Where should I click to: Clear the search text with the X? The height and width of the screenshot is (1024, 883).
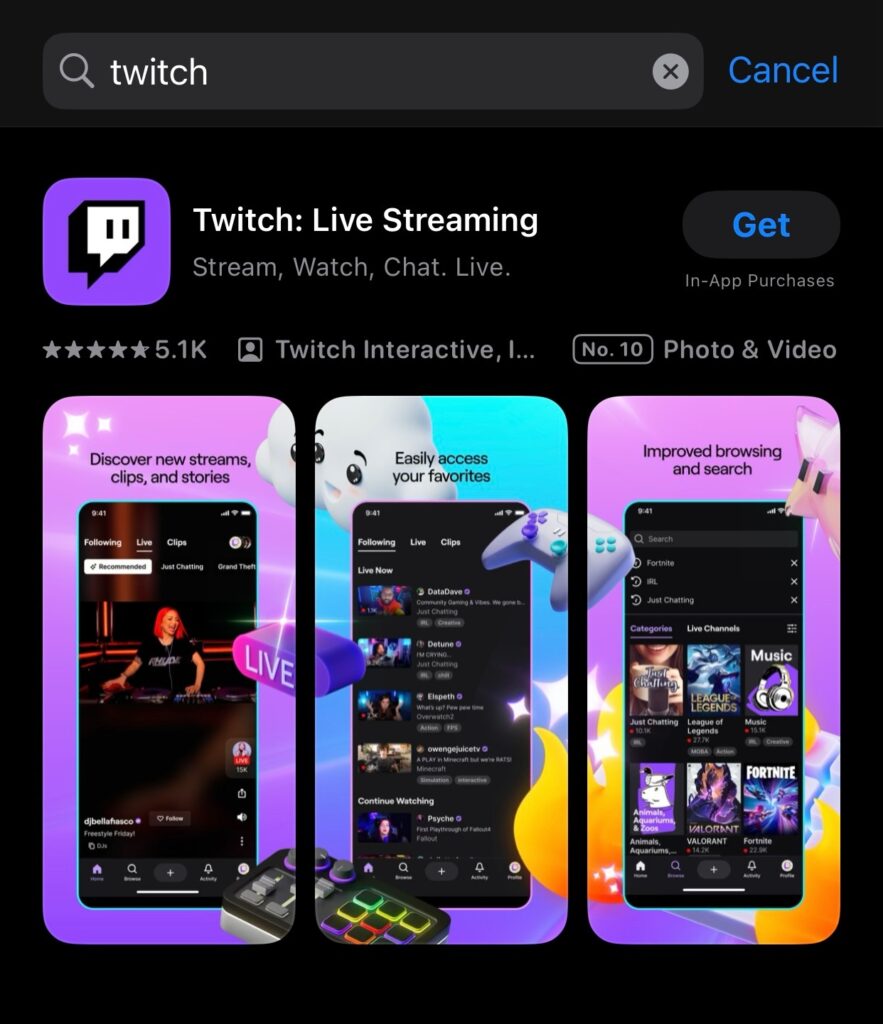670,71
